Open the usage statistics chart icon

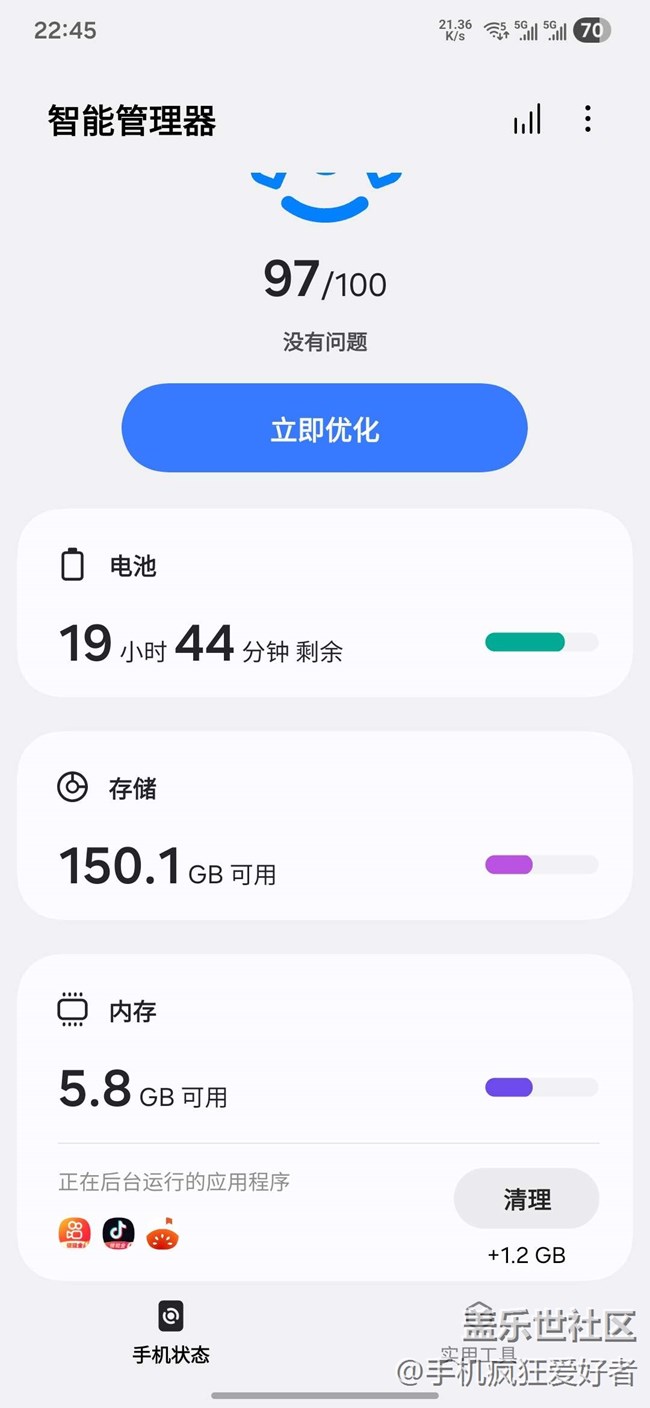(527, 120)
